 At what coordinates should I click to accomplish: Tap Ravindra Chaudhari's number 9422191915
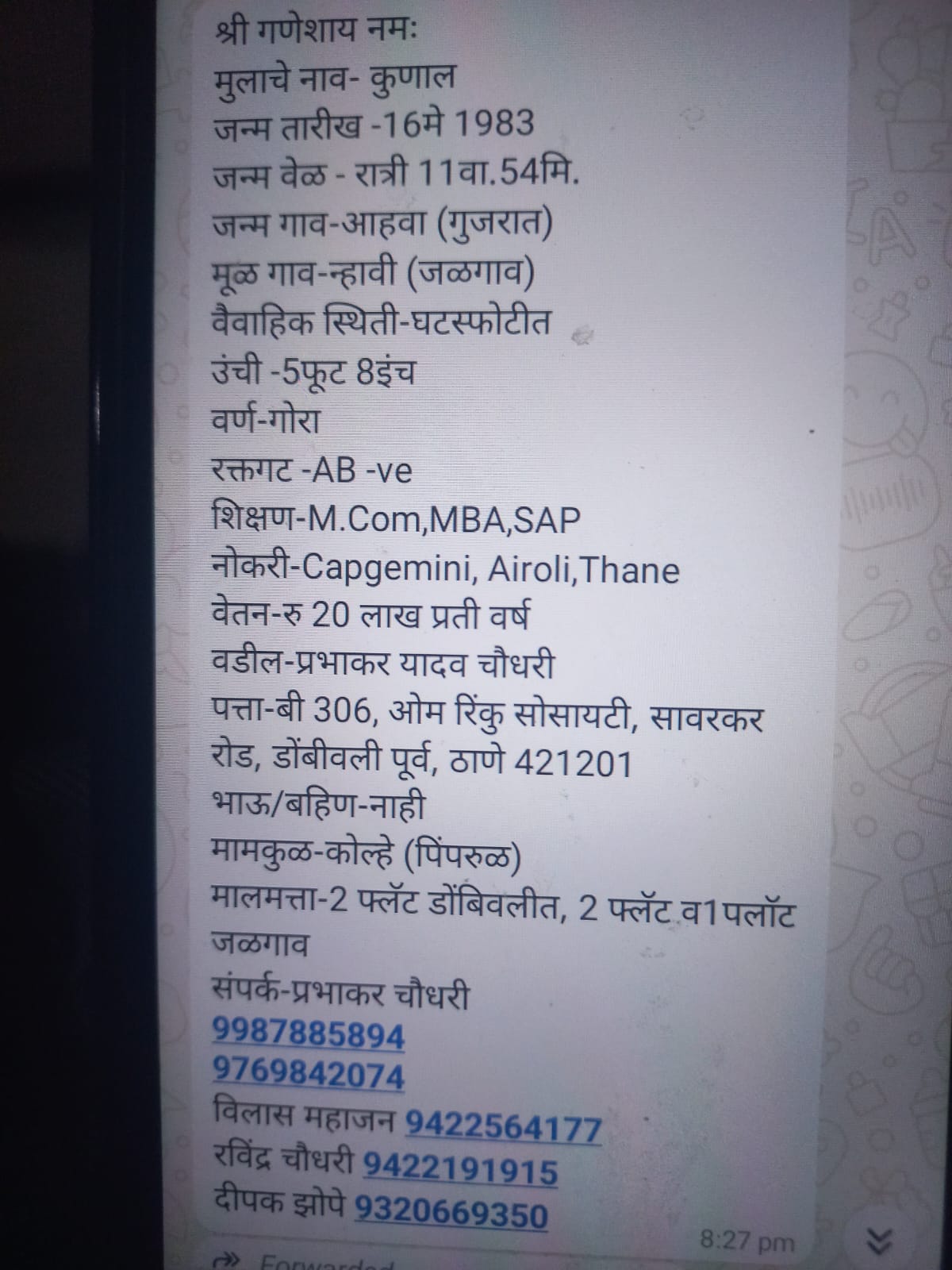tap(460, 1170)
